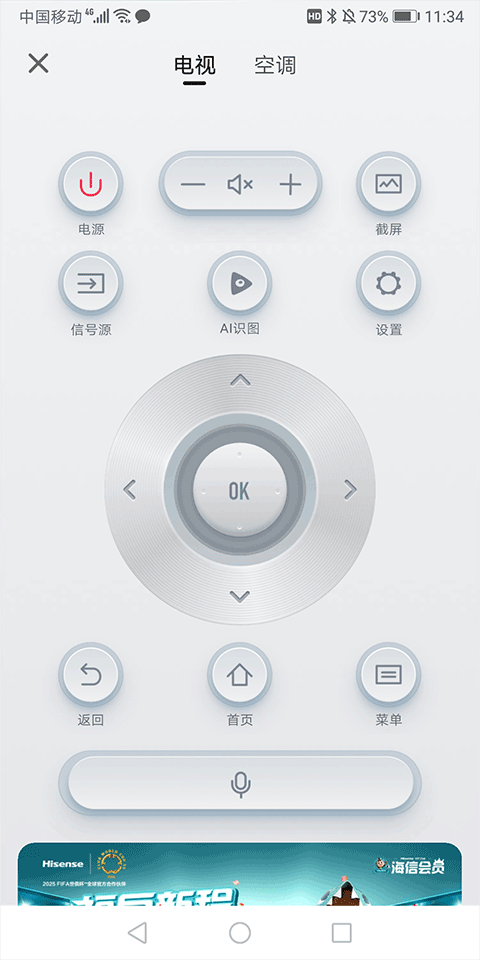The width and height of the screenshot is (480, 960).
Task: Open the 菜单 menu button
Action: pyautogui.click(x=389, y=675)
